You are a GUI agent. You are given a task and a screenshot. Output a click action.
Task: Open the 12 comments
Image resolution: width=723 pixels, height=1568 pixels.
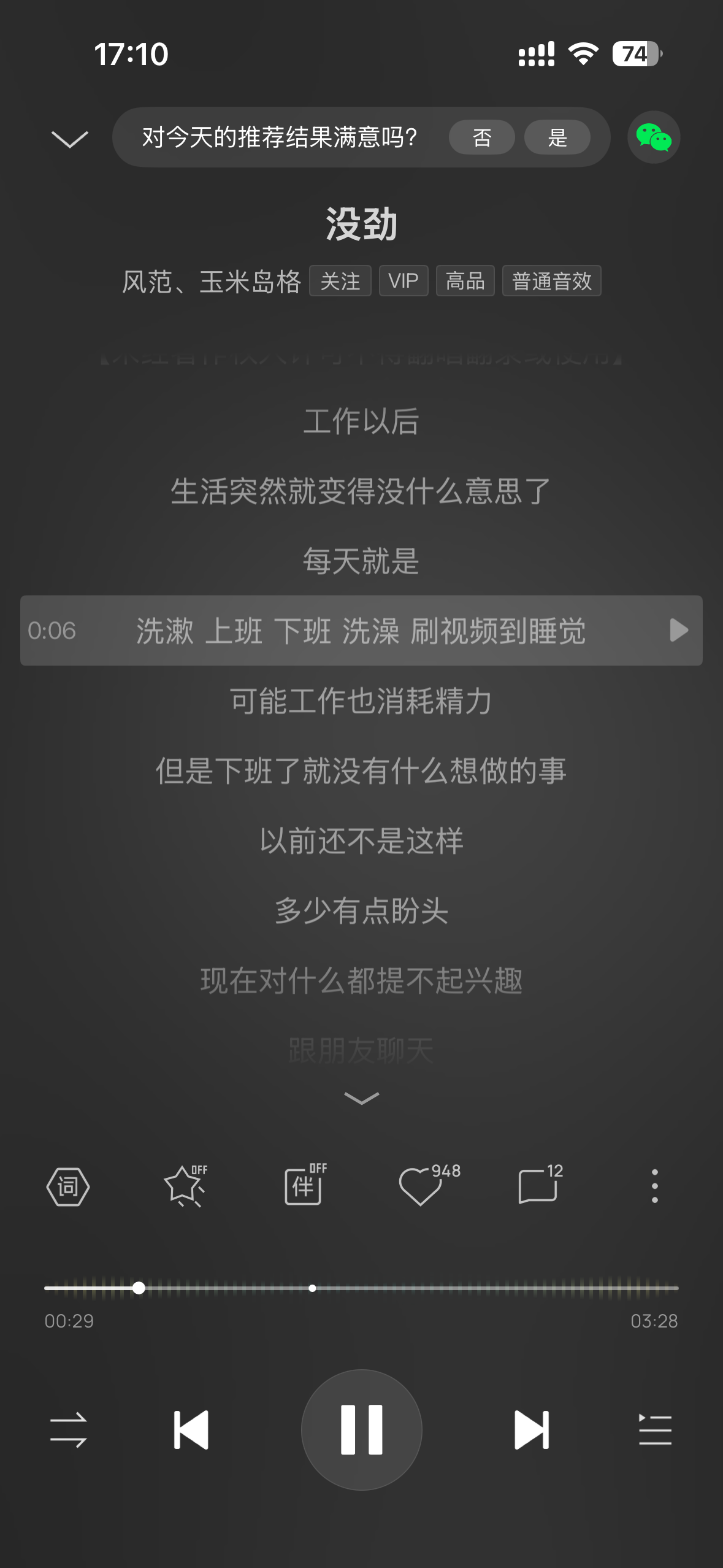(x=538, y=1185)
